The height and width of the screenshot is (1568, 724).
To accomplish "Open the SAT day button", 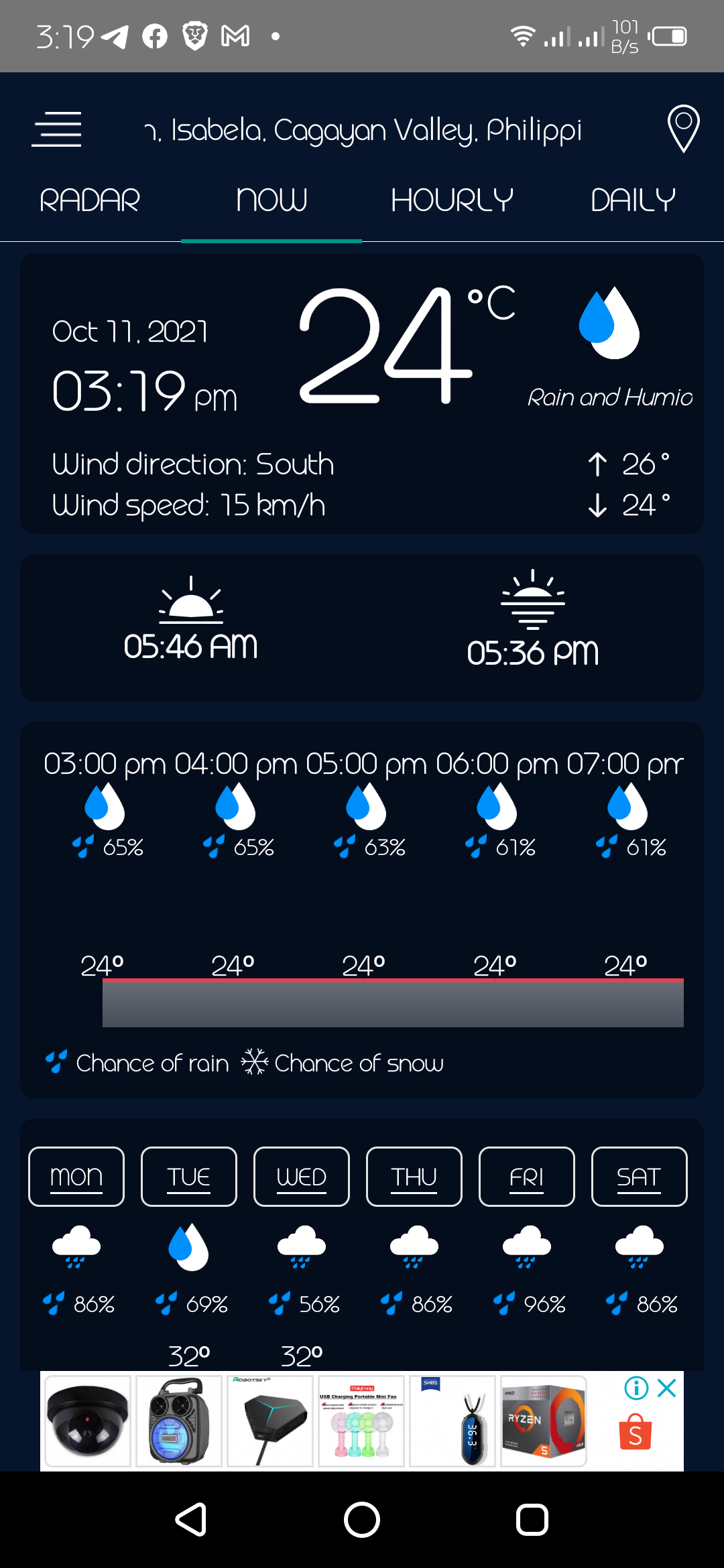I will [x=640, y=1177].
